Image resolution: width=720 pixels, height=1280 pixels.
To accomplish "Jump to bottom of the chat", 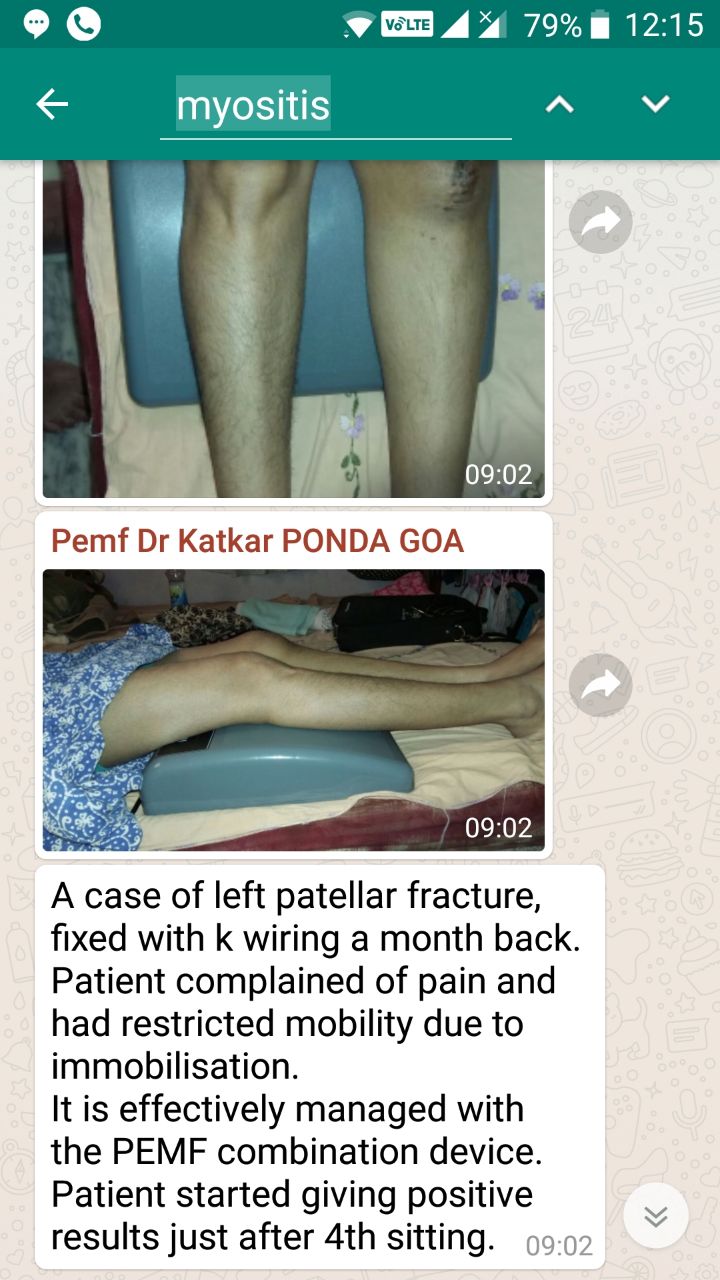I will point(656,1216).
